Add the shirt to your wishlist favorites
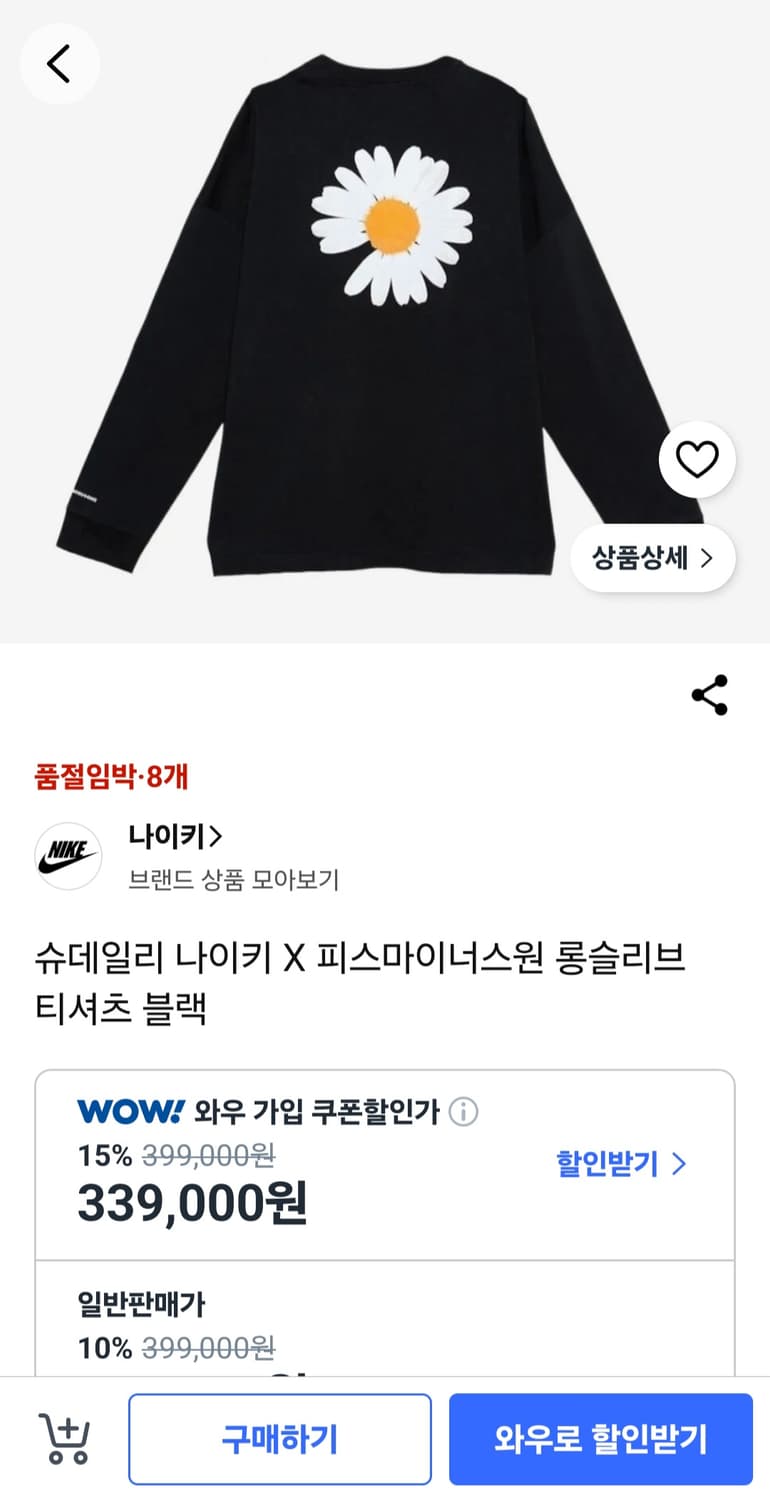The height and width of the screenshot is (1500, 770). click(x=697, y=458)
